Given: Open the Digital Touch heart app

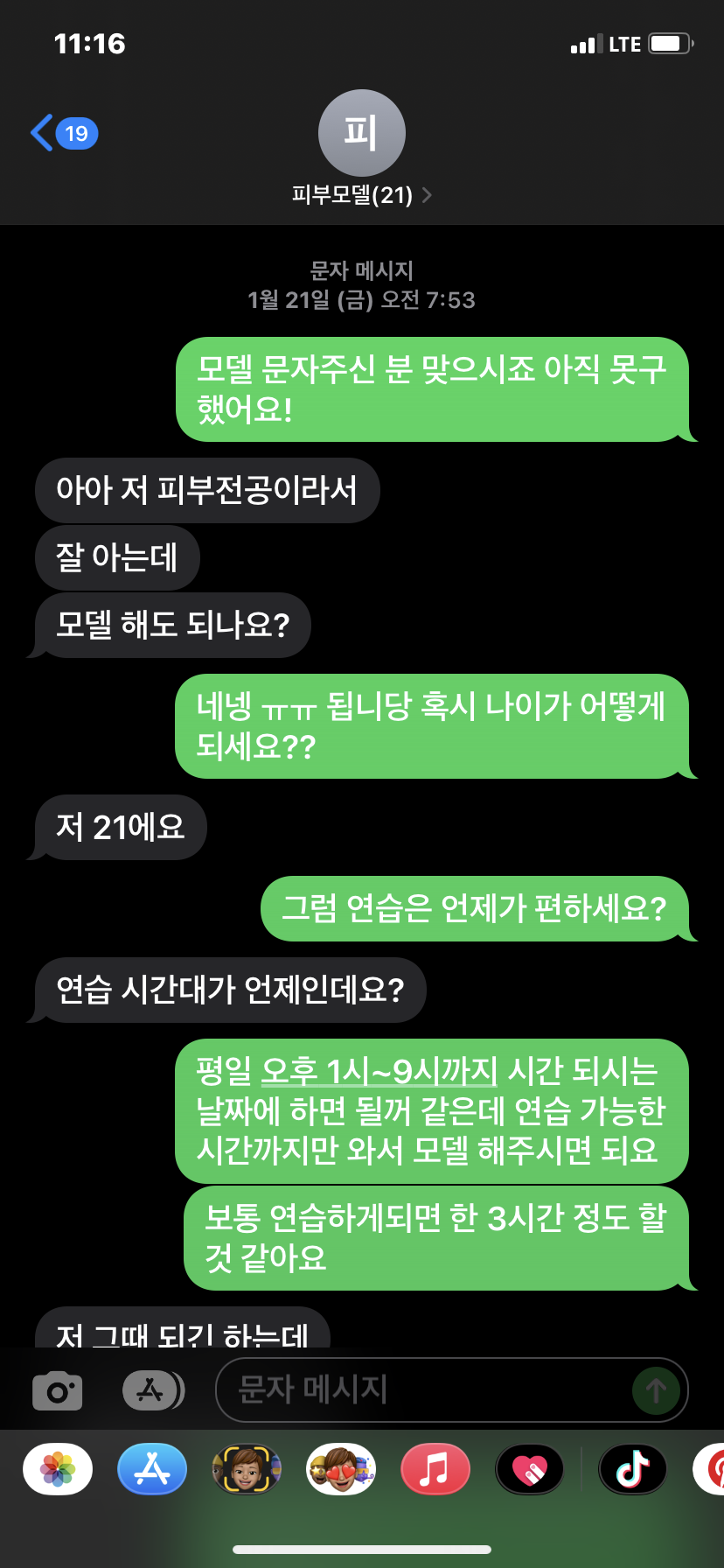Looking at the screenshot, I should [x=530, y=1469].
